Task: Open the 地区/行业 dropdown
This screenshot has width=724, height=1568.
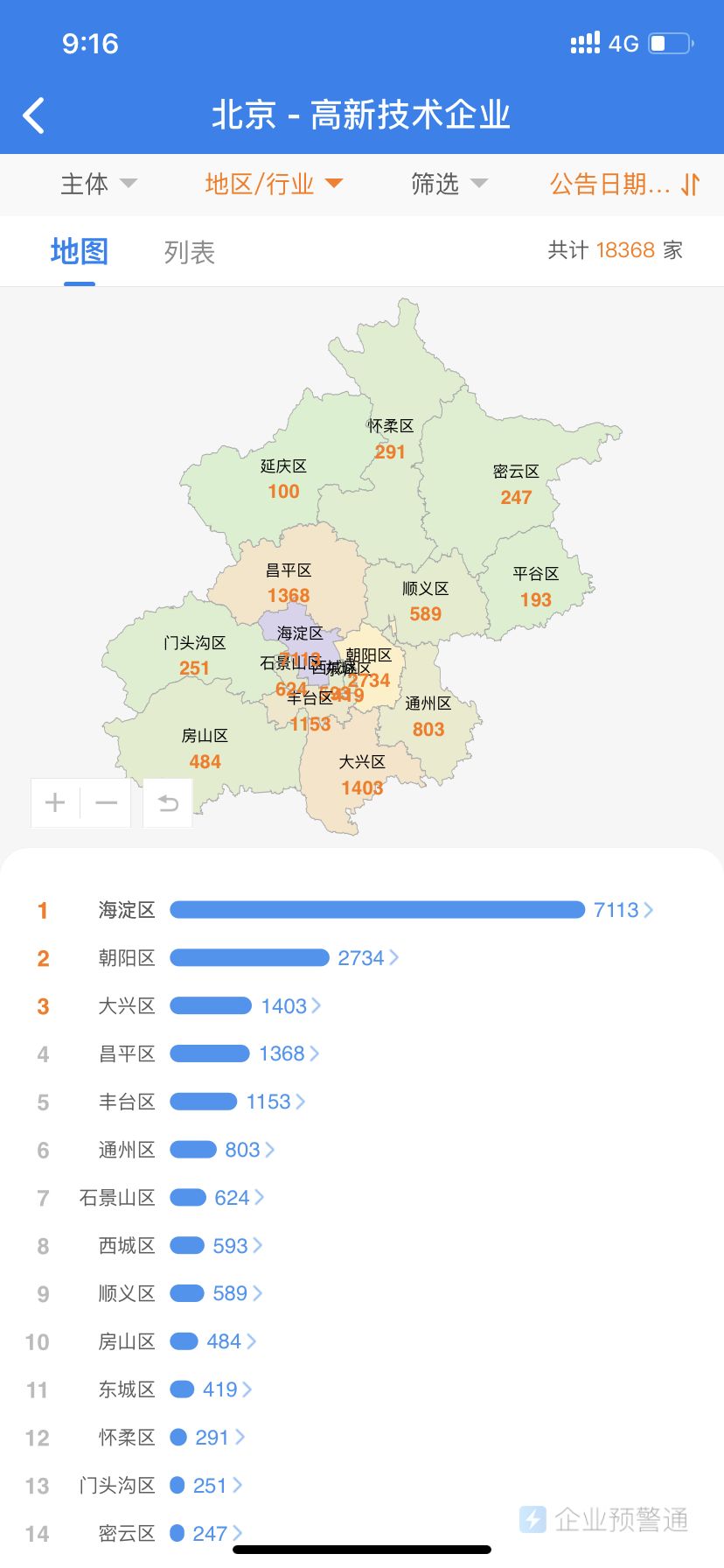Action: (x=274, y=184)
